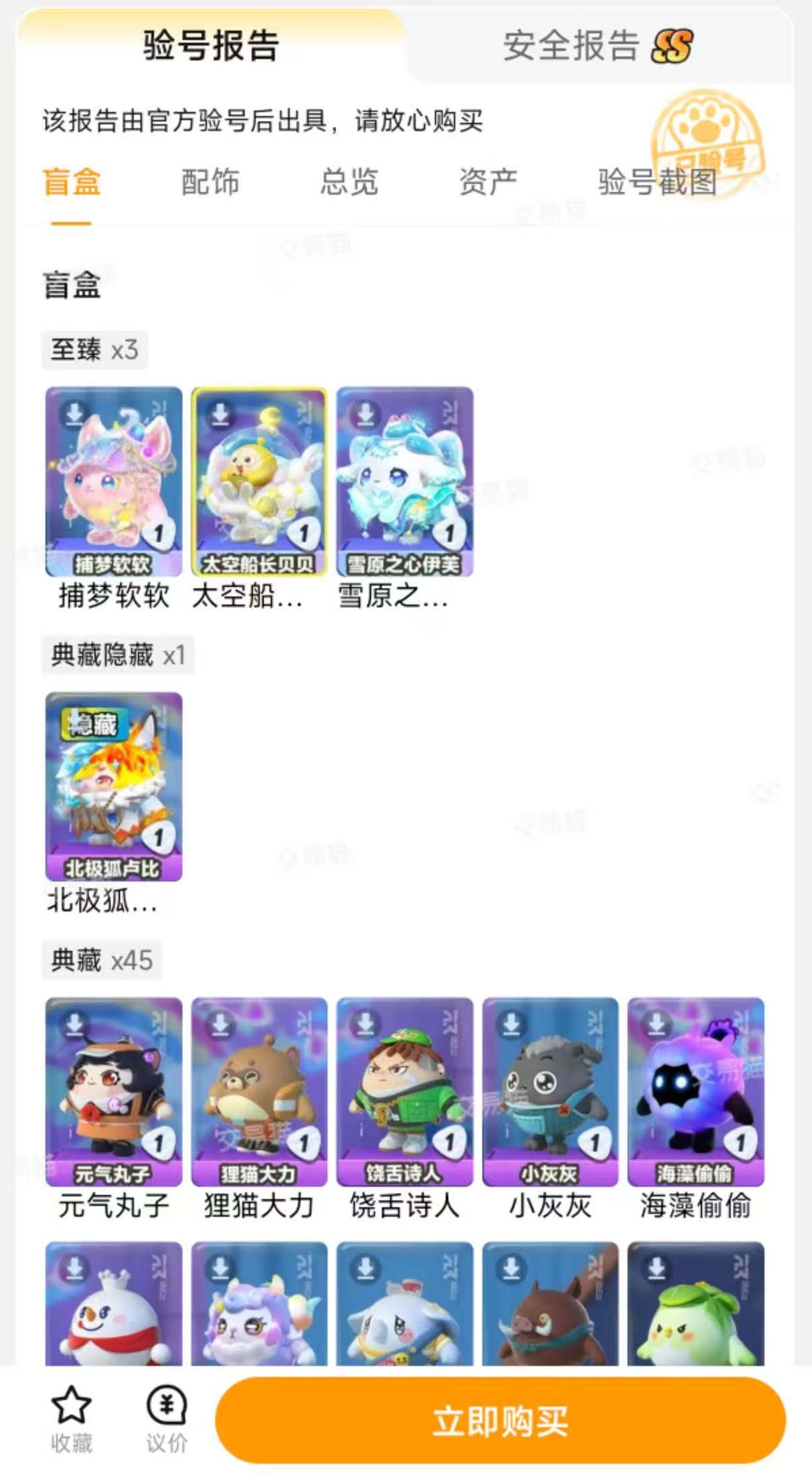Tap the 立即购买 buy now button
812x1480 pixels.
500,1421
